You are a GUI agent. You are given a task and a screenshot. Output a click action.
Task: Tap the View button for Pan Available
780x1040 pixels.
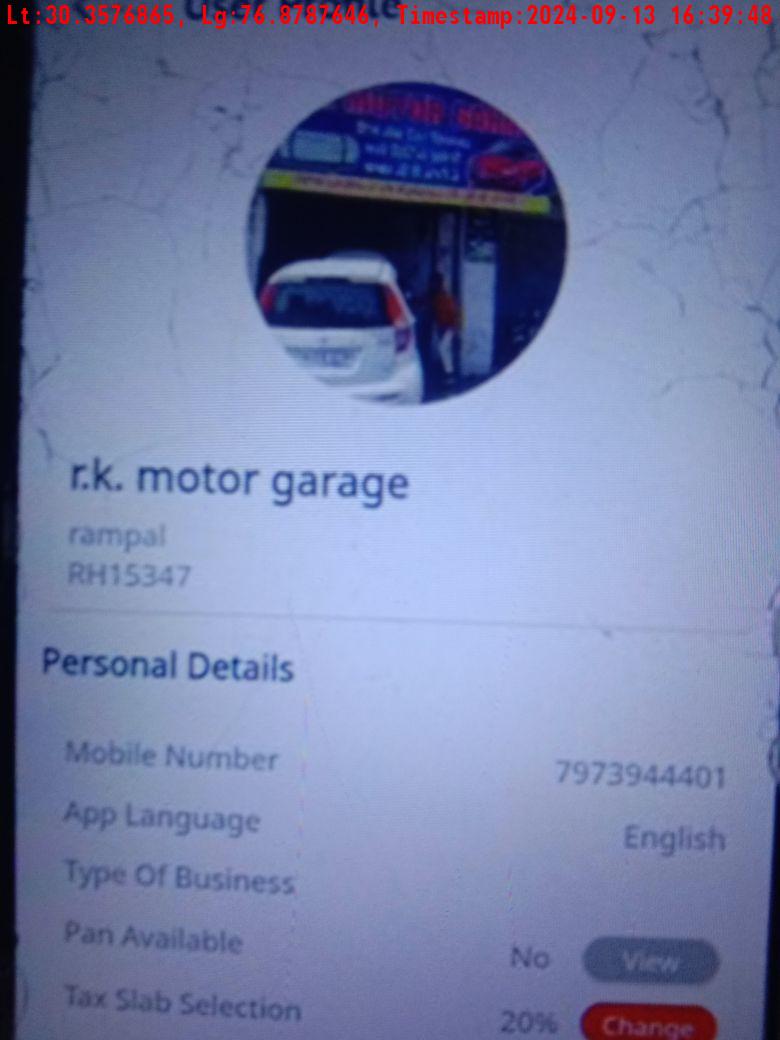click(x=650, y=962)
